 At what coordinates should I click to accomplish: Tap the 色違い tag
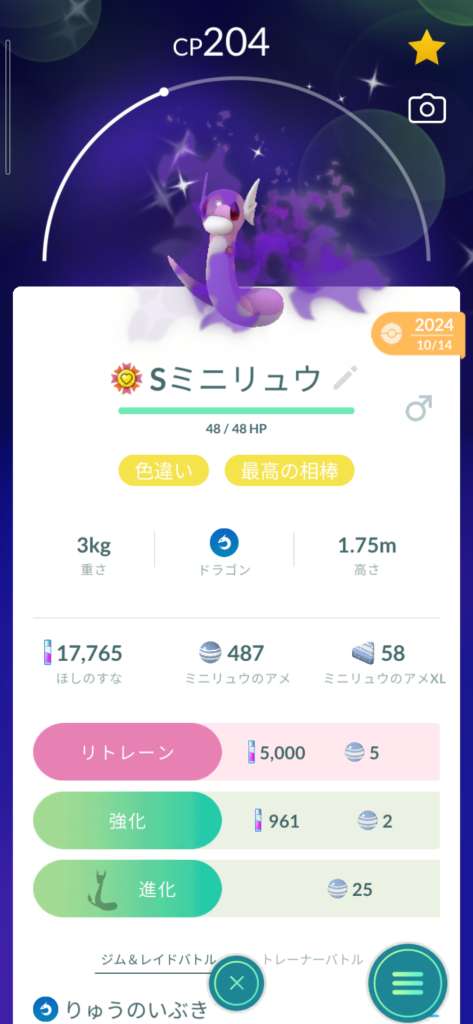163,471
